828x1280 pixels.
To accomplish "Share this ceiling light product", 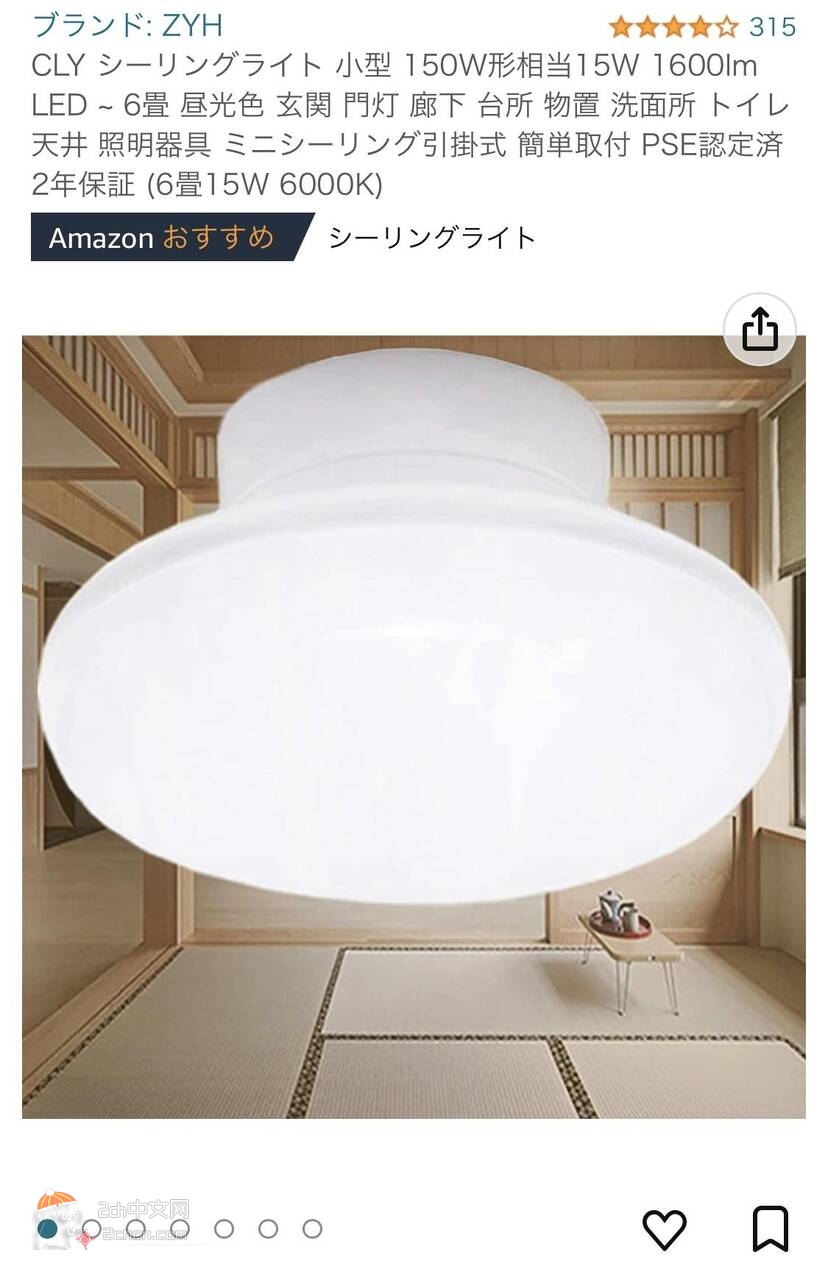I will tap(760, 330).
